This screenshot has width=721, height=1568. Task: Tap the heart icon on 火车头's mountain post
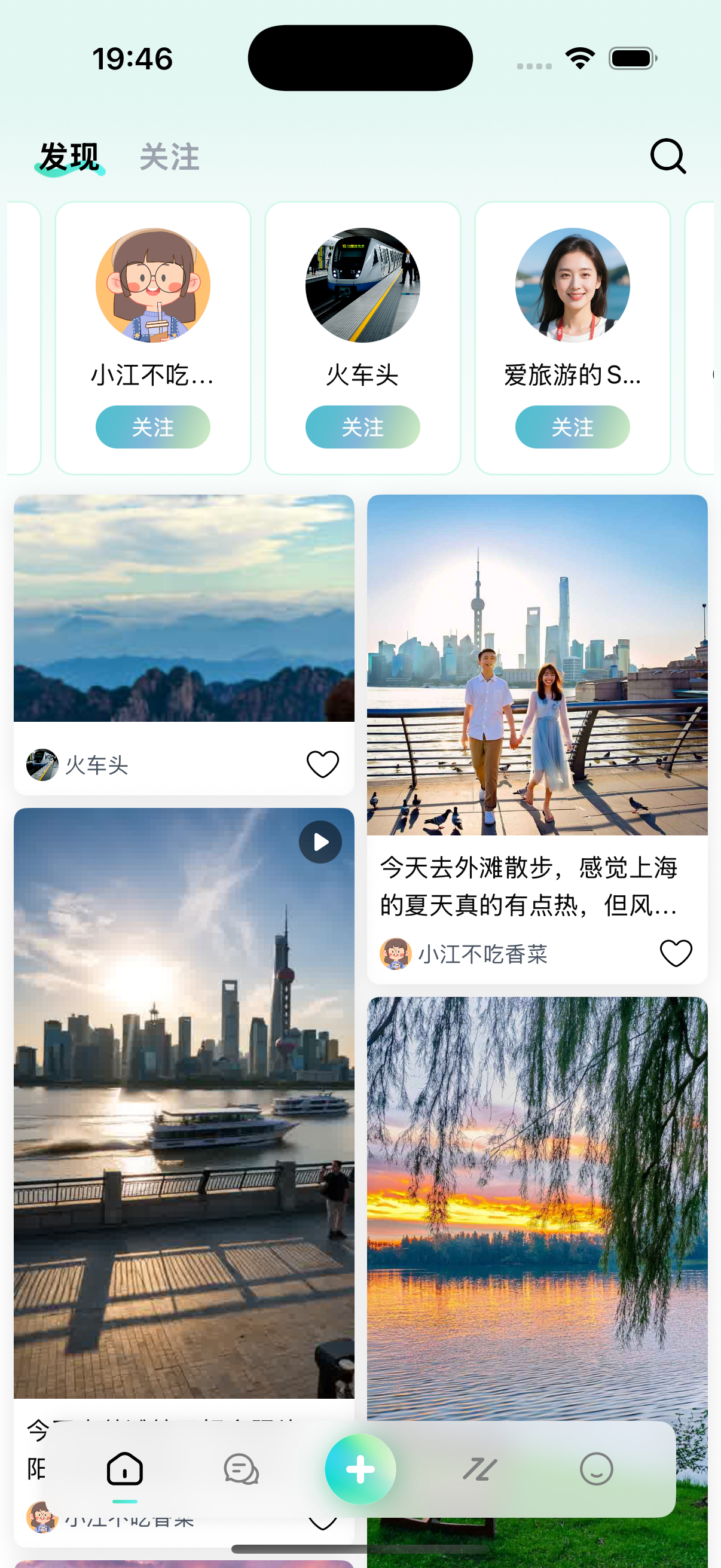(322, 764)
